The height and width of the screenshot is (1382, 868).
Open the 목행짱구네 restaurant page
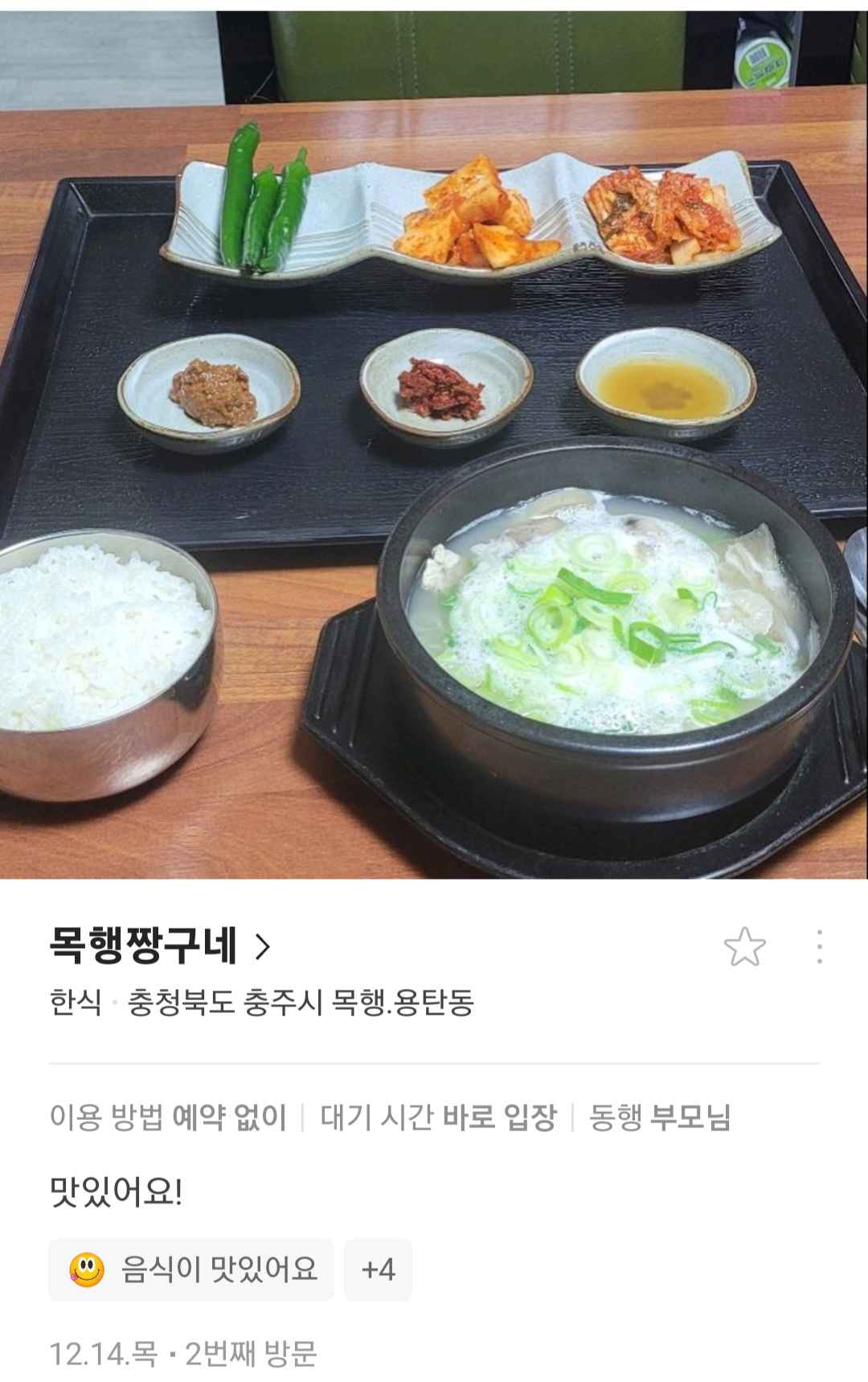click(x=159, y=946)
